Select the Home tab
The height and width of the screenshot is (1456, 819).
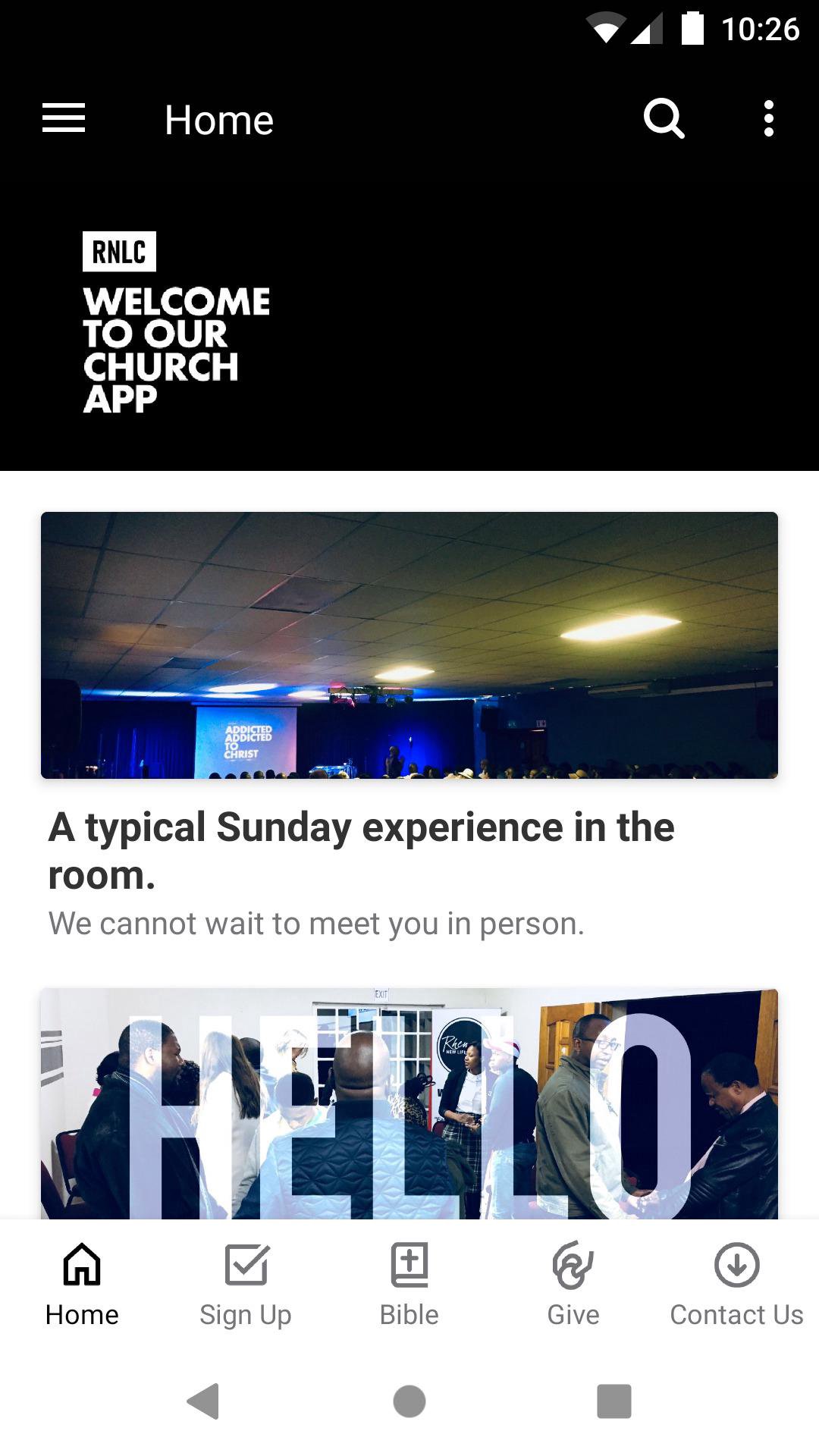[82, 1283]
